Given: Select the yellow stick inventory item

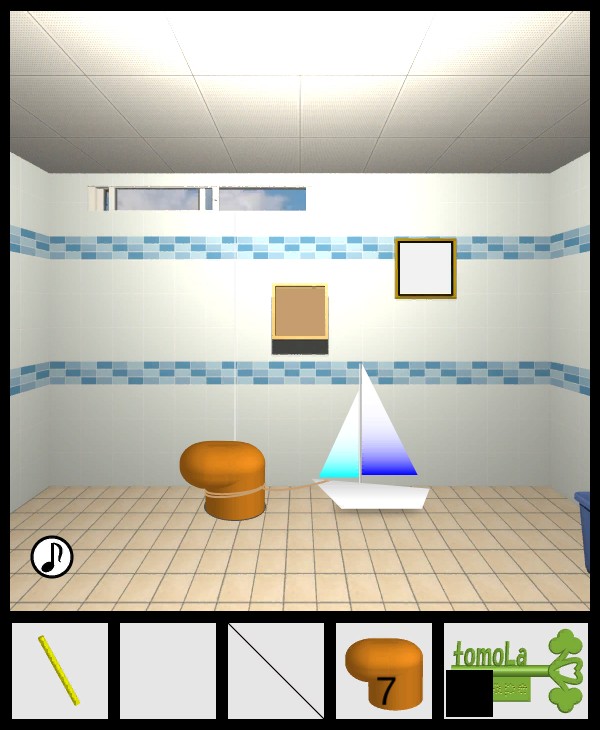Looking at the screenshot, I should coord(59,670).
